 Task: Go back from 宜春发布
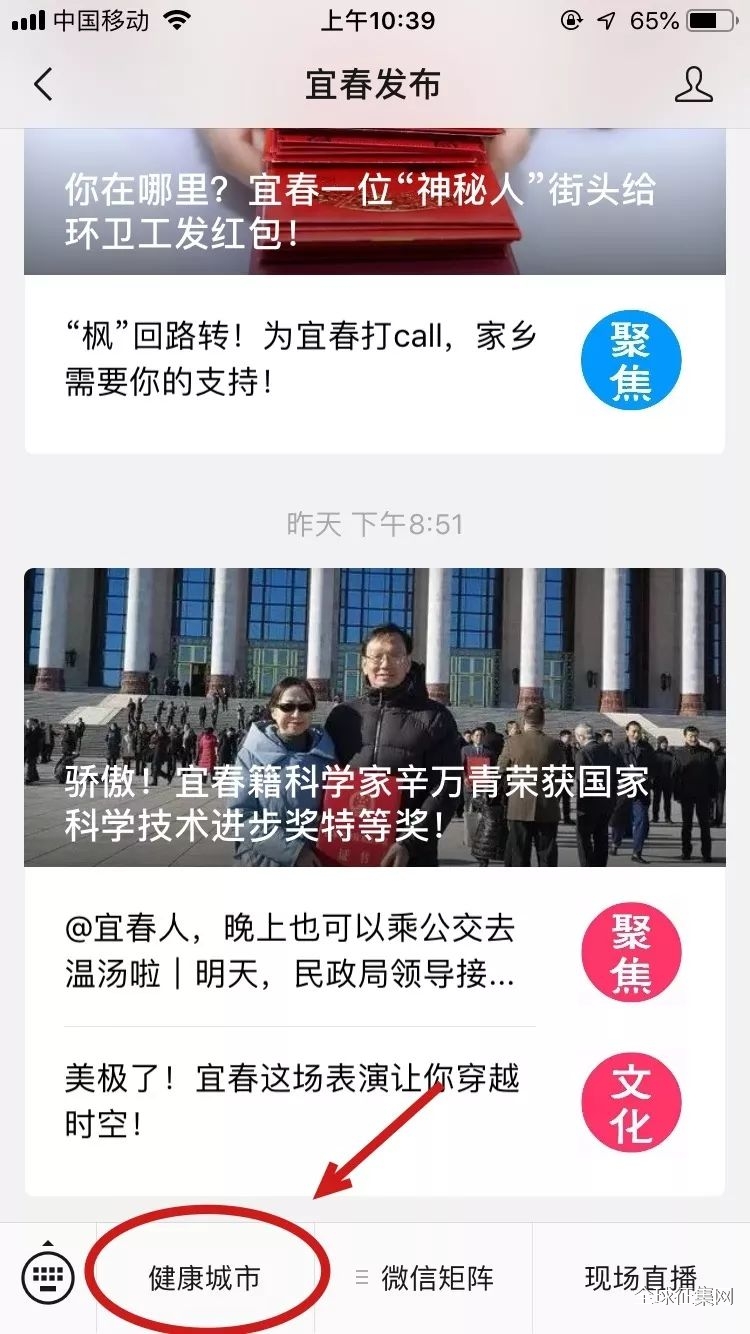tap(43, 85)
